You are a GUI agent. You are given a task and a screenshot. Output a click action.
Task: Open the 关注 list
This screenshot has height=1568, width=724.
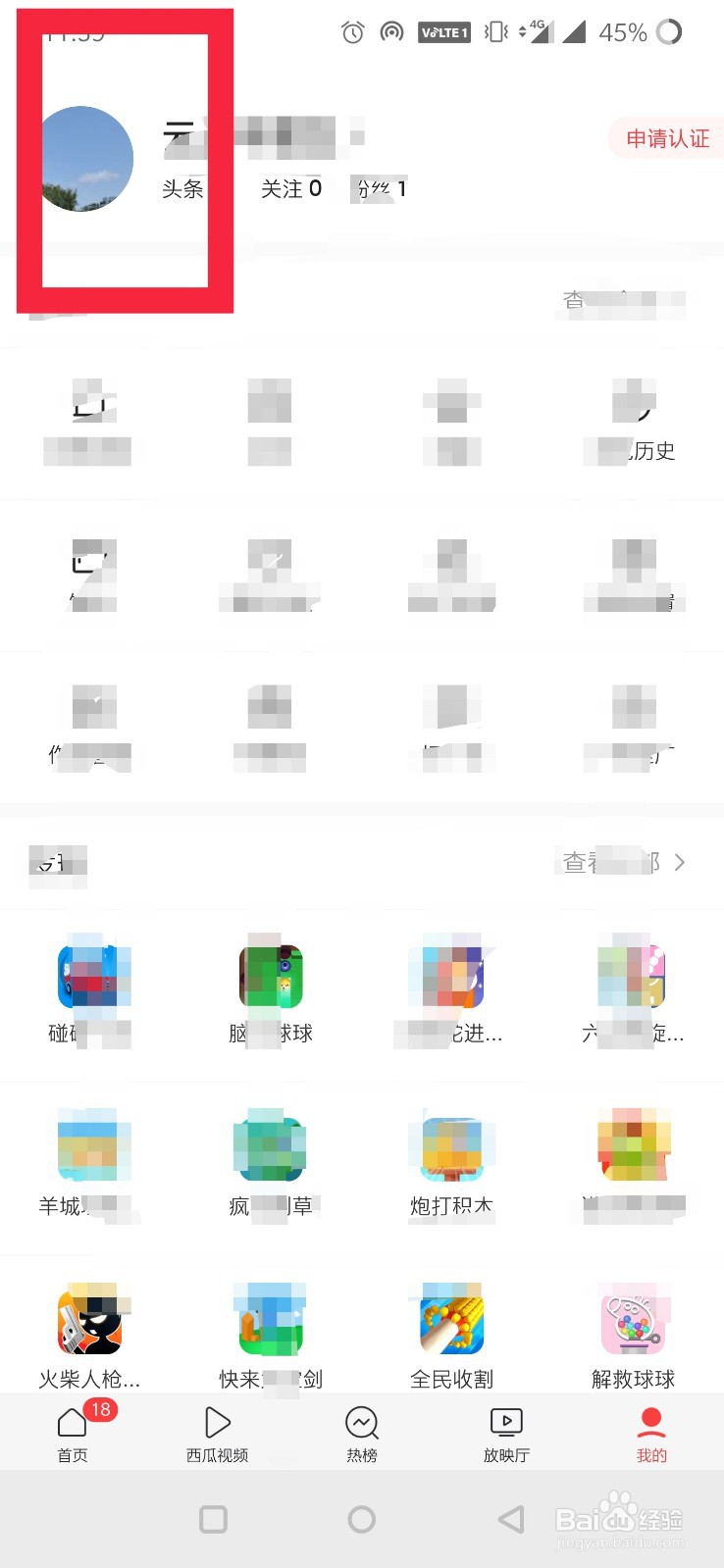(291, 189)
